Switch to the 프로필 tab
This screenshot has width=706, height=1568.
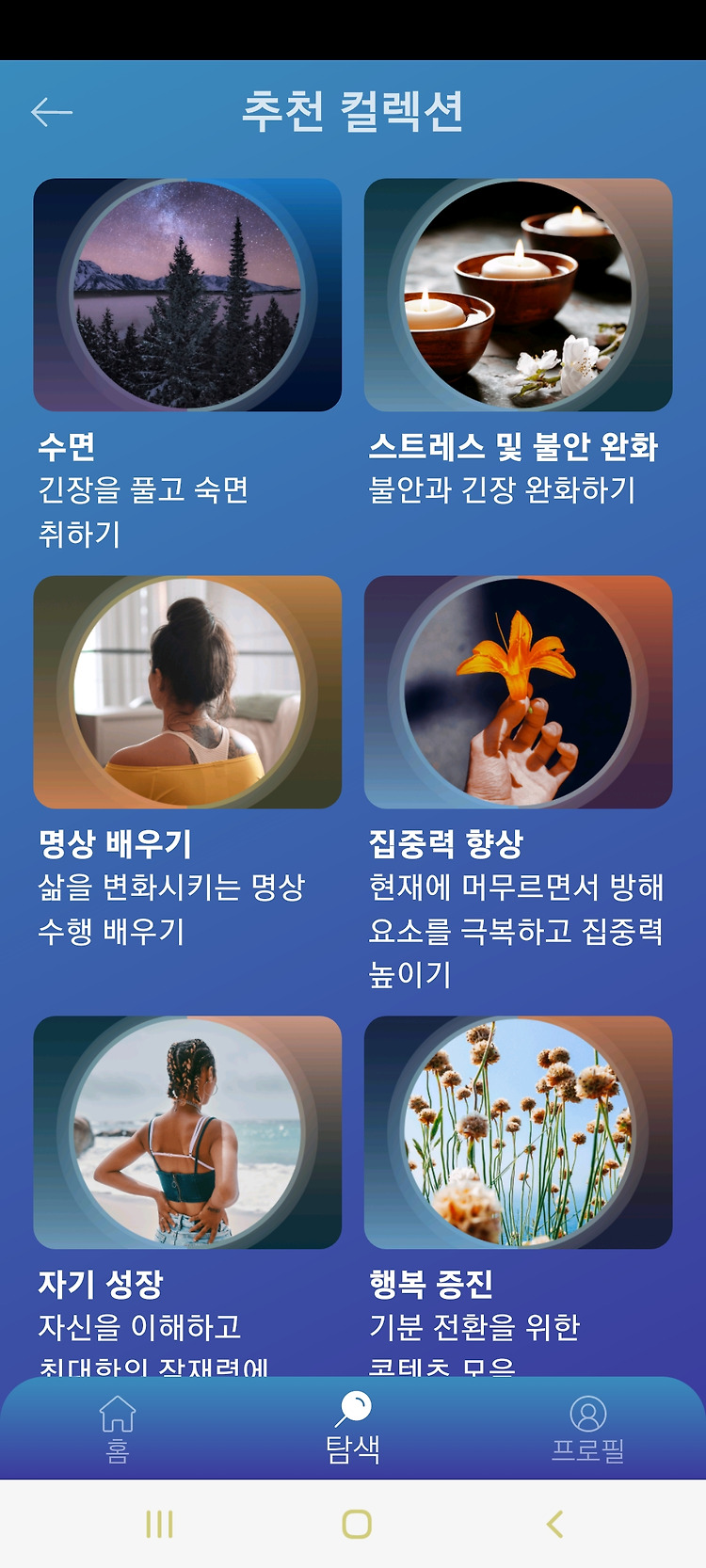click(588, 1429)
